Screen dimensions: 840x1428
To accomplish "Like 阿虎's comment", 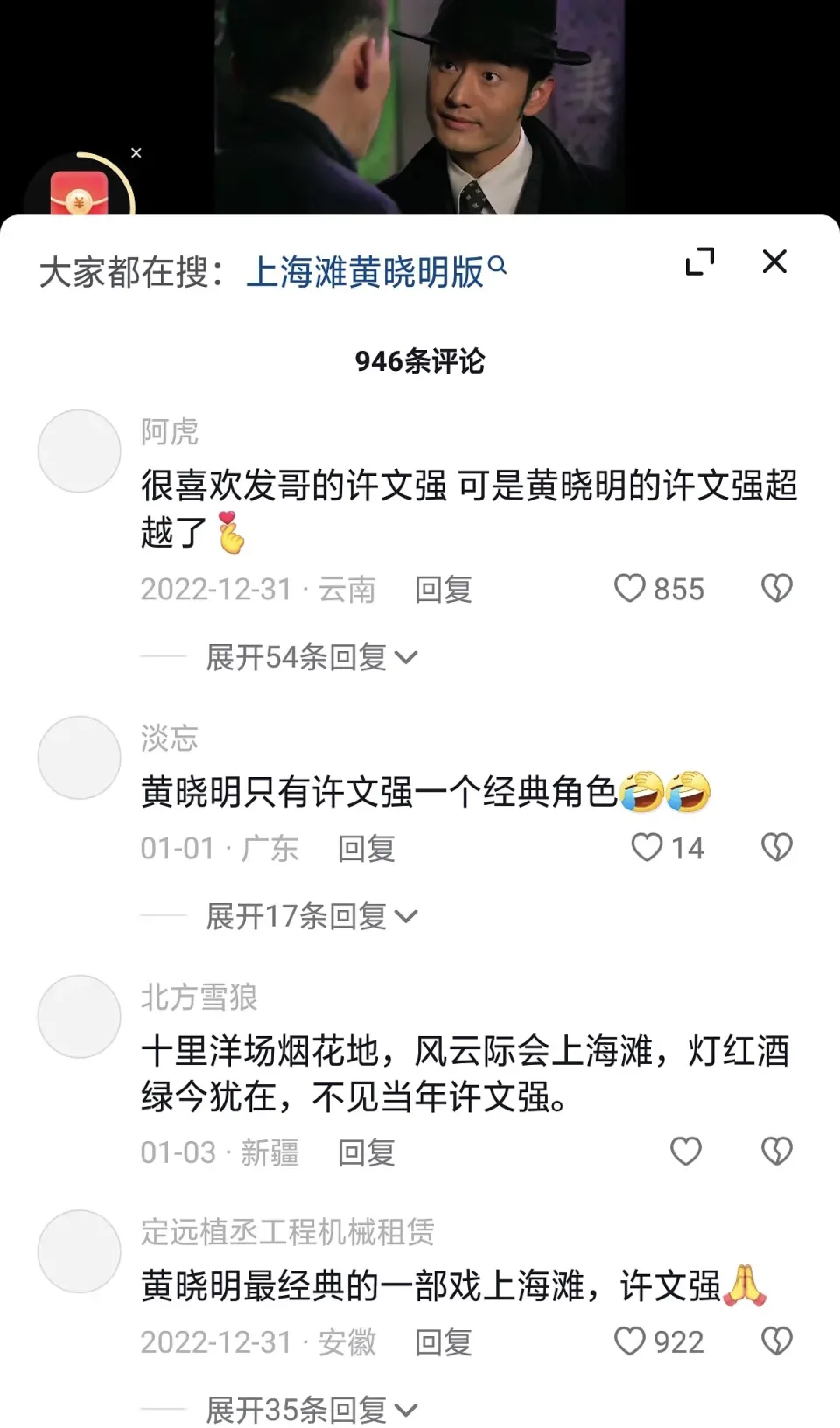I will click(630, 589).
